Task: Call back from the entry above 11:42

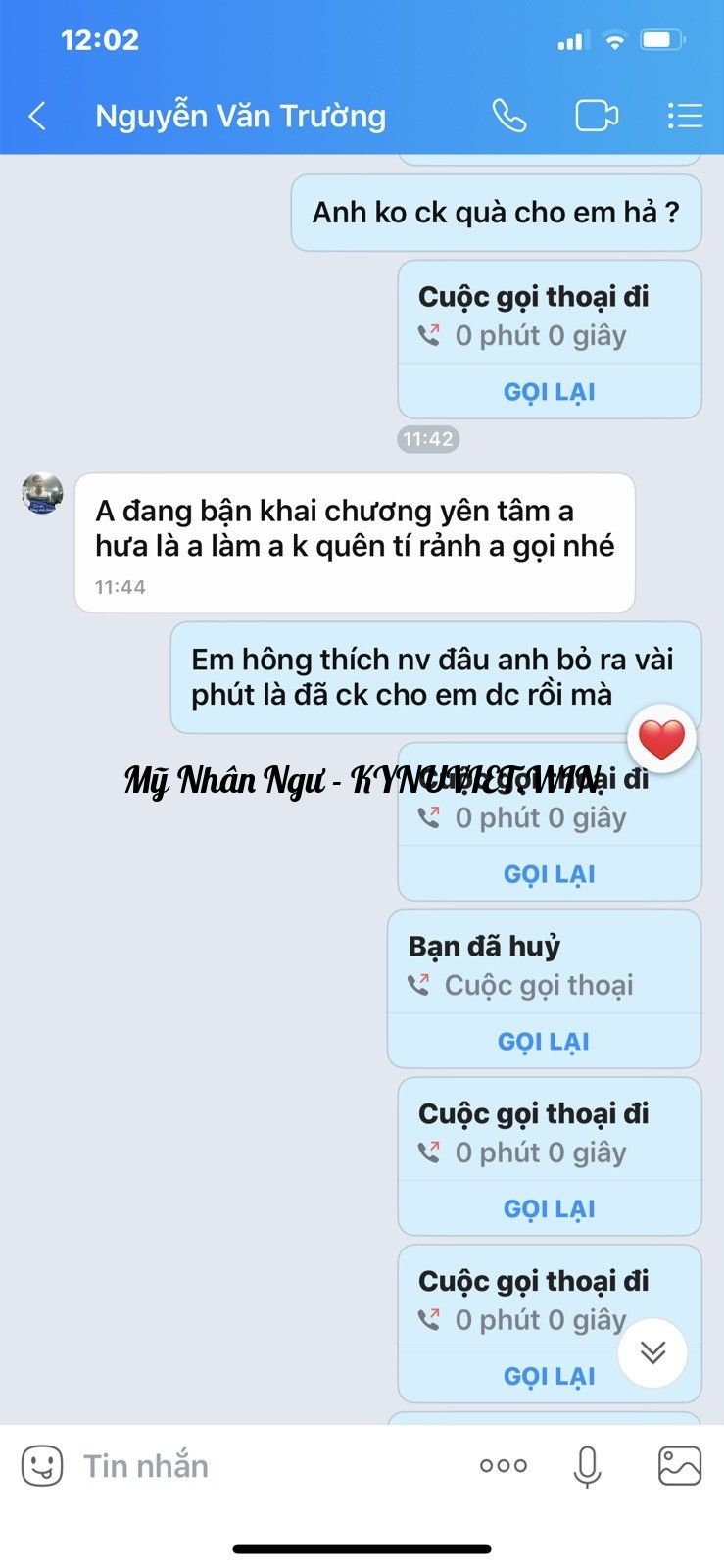Action: coord(549,392)
